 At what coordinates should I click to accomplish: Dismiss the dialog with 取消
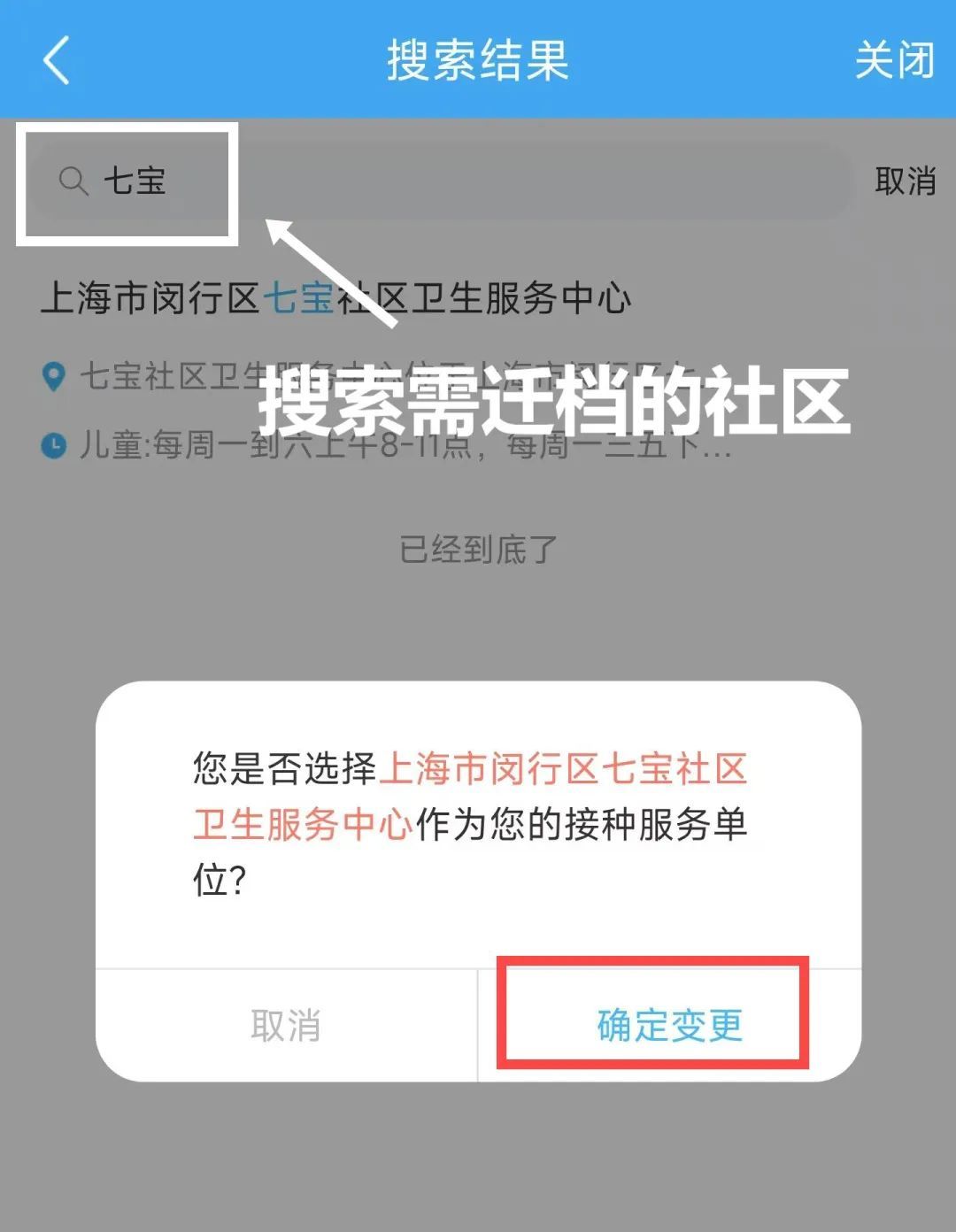285,1026
